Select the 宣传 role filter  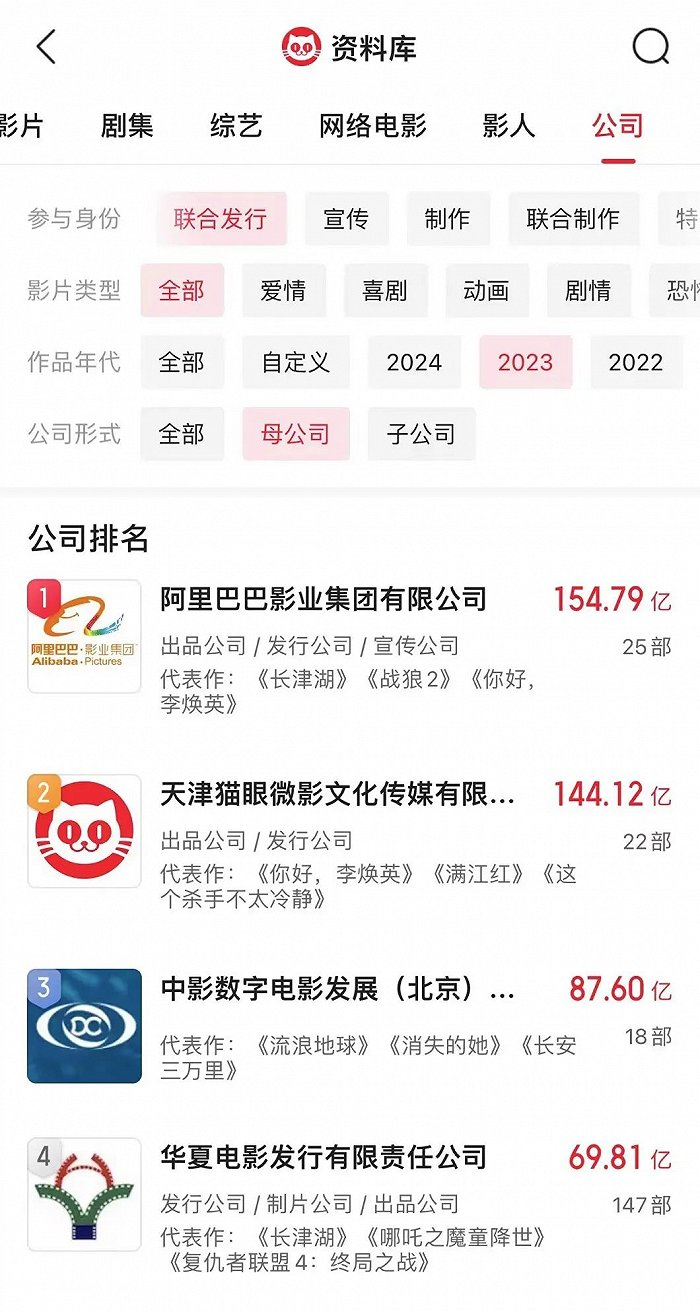(x=346, y=219)
